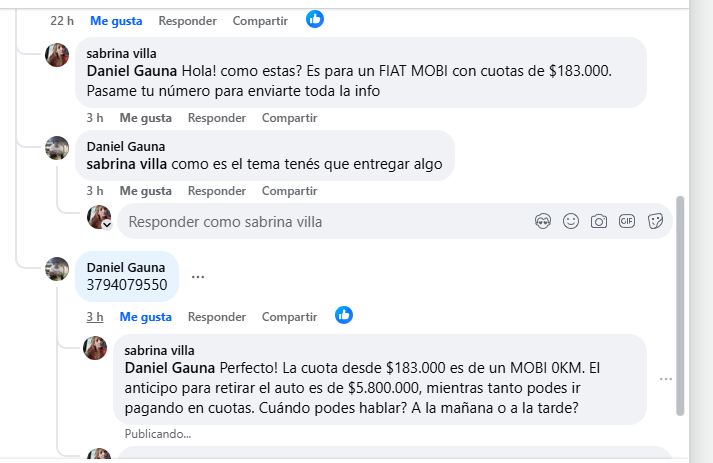This screenshot has width=713, height=463.
Task: Like sabrina villa's FIAT MOBI comment
Action: 146,118
